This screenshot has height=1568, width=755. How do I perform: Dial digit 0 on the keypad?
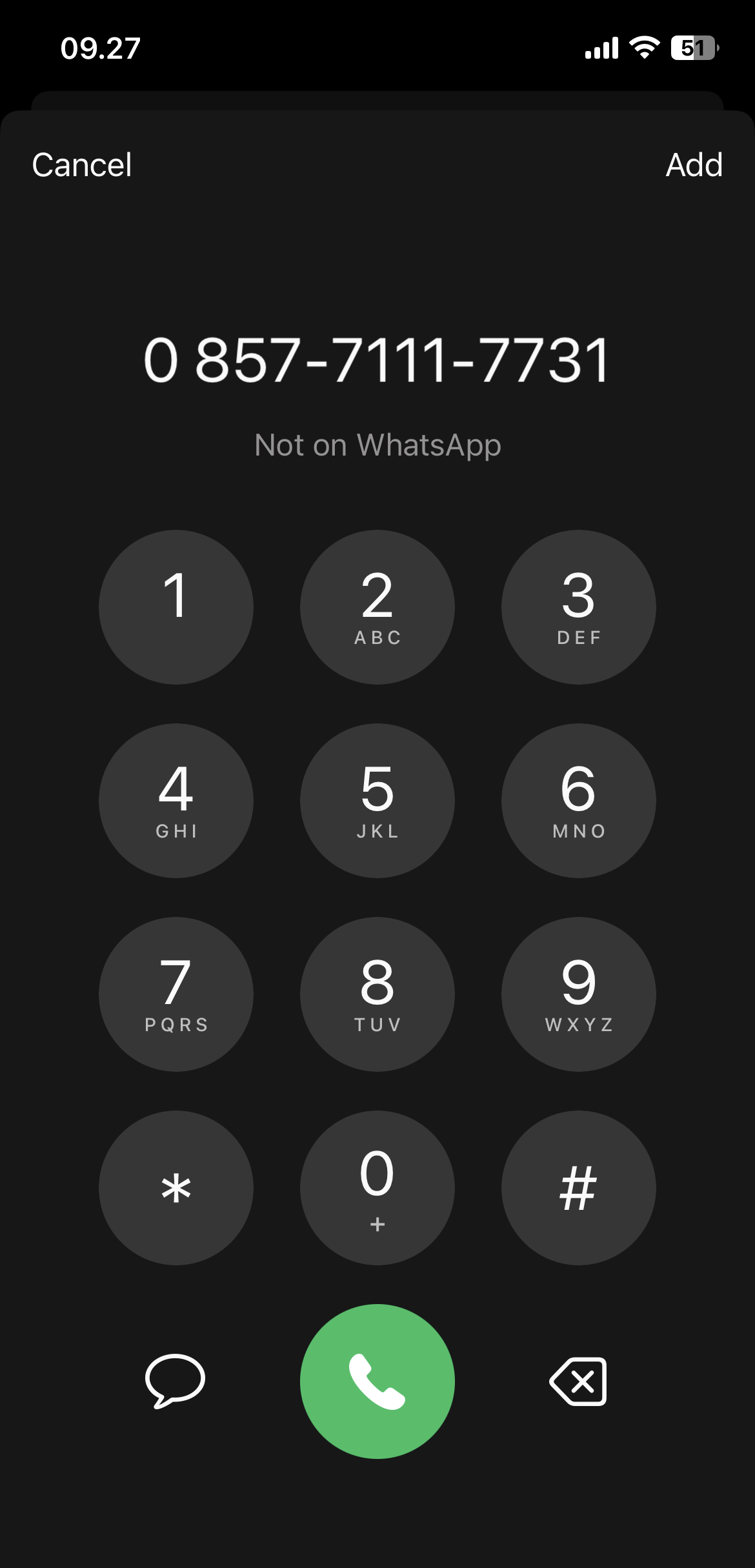[377, 1188]
